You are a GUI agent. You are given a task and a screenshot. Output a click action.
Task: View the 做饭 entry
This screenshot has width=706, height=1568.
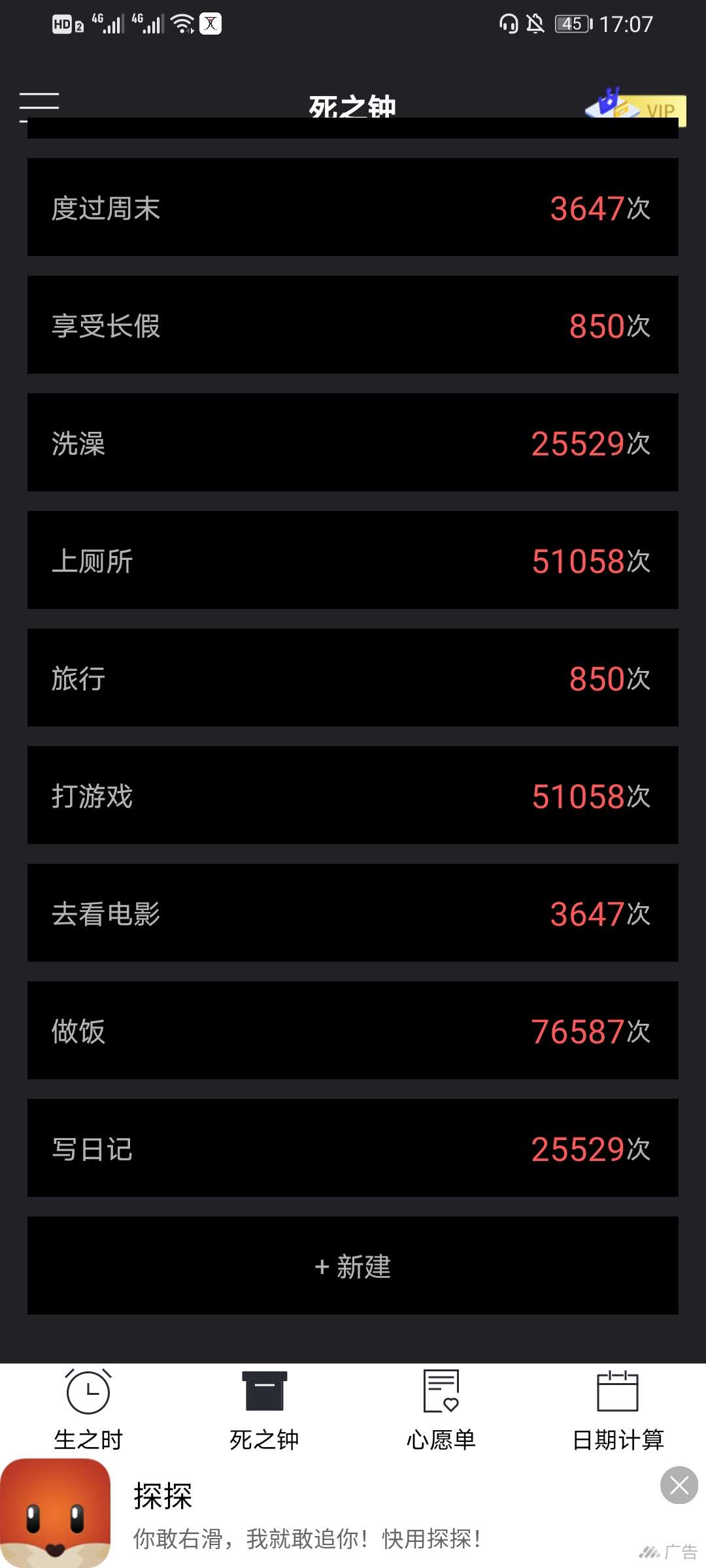click(353, 1030)
